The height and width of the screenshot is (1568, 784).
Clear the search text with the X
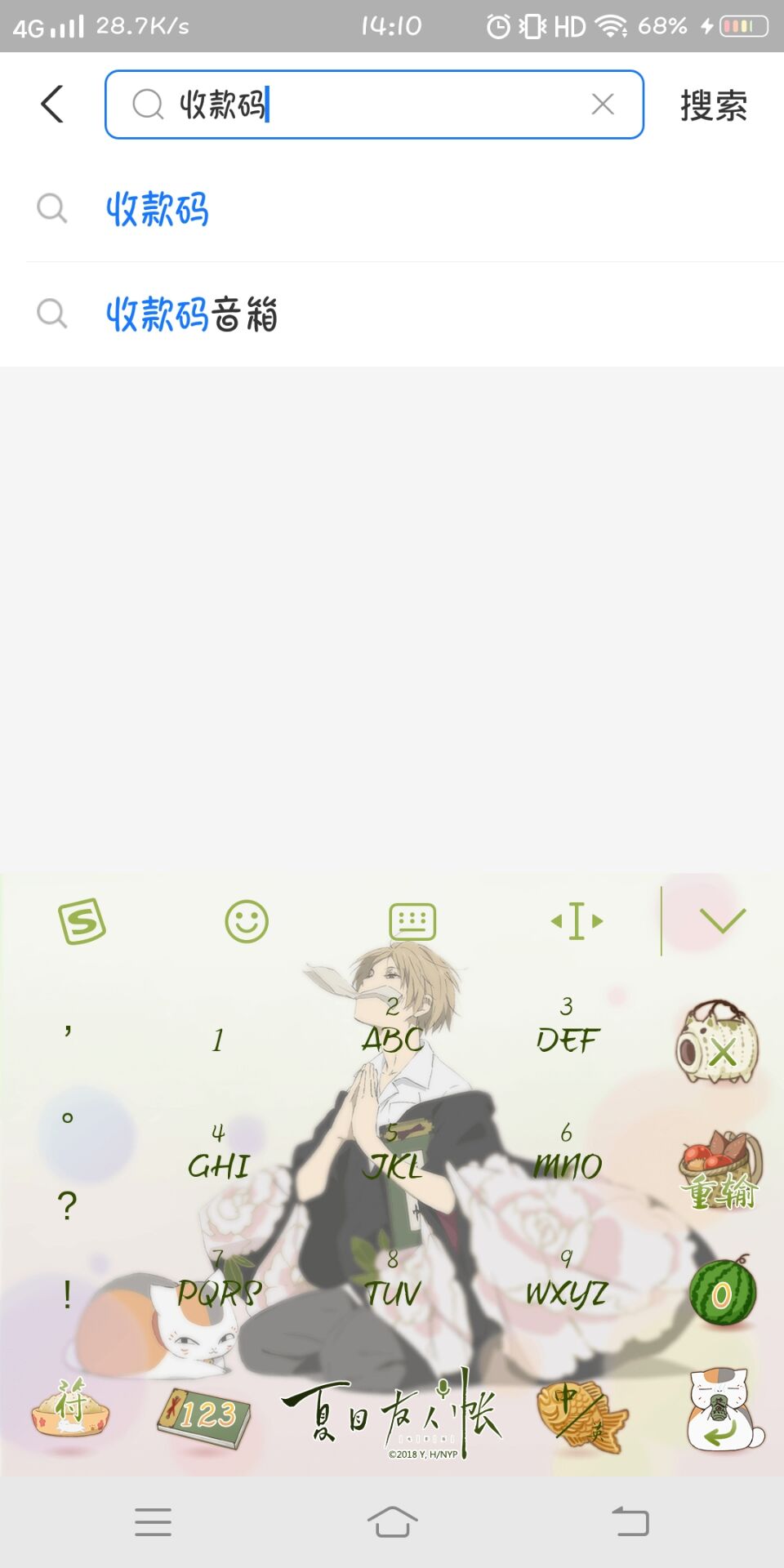603,105
